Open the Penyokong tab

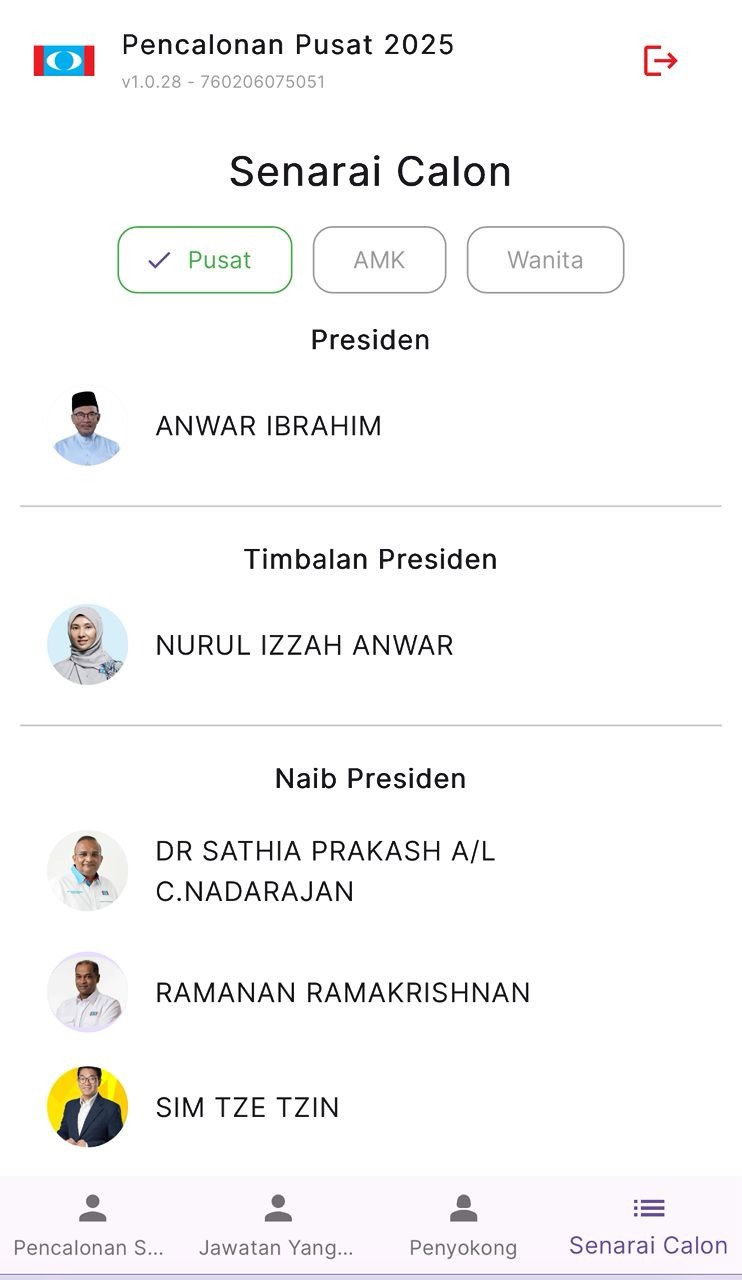463,1225
